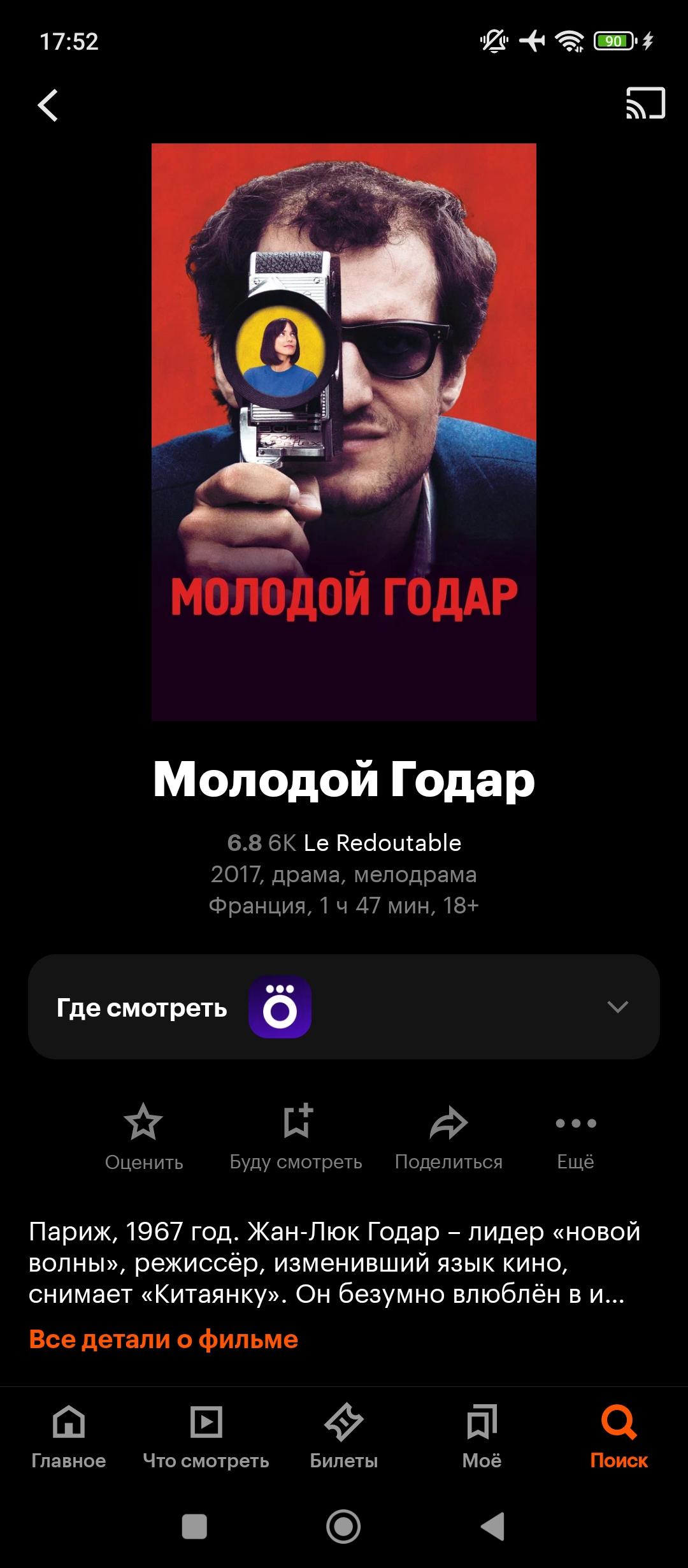This screenshot has height=1568, width=688.
Task: Open the cast to device icon
Action: click(x=645, y=103)
